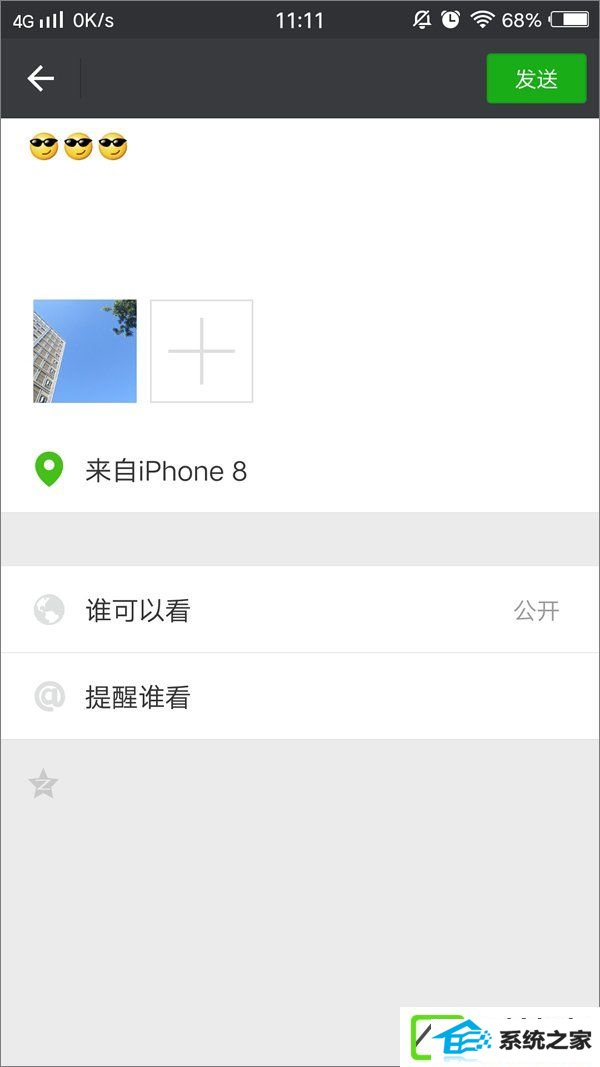600x1067 pixels.
Task: Go back with the arrow icon
Action: 41,79
